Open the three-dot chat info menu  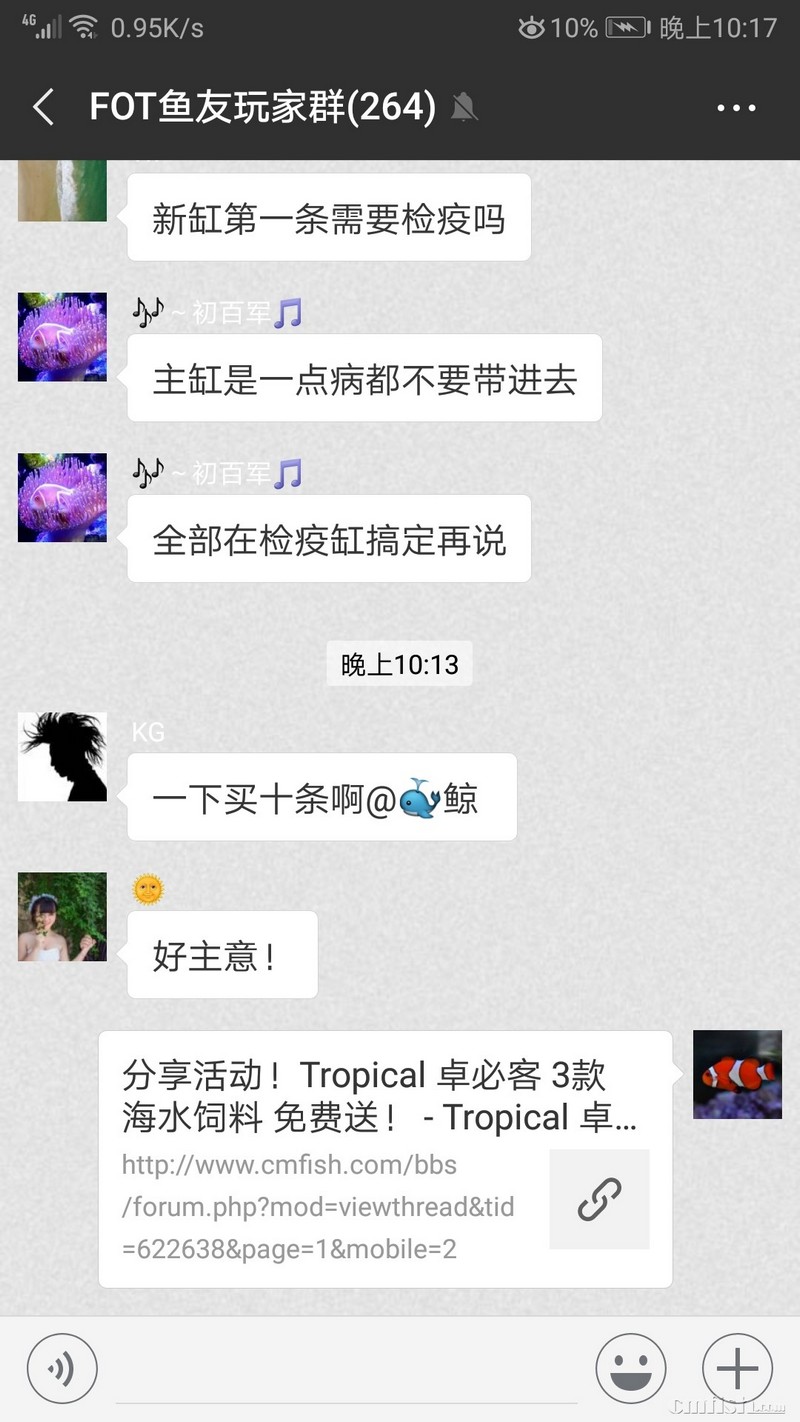pos(736,108)
